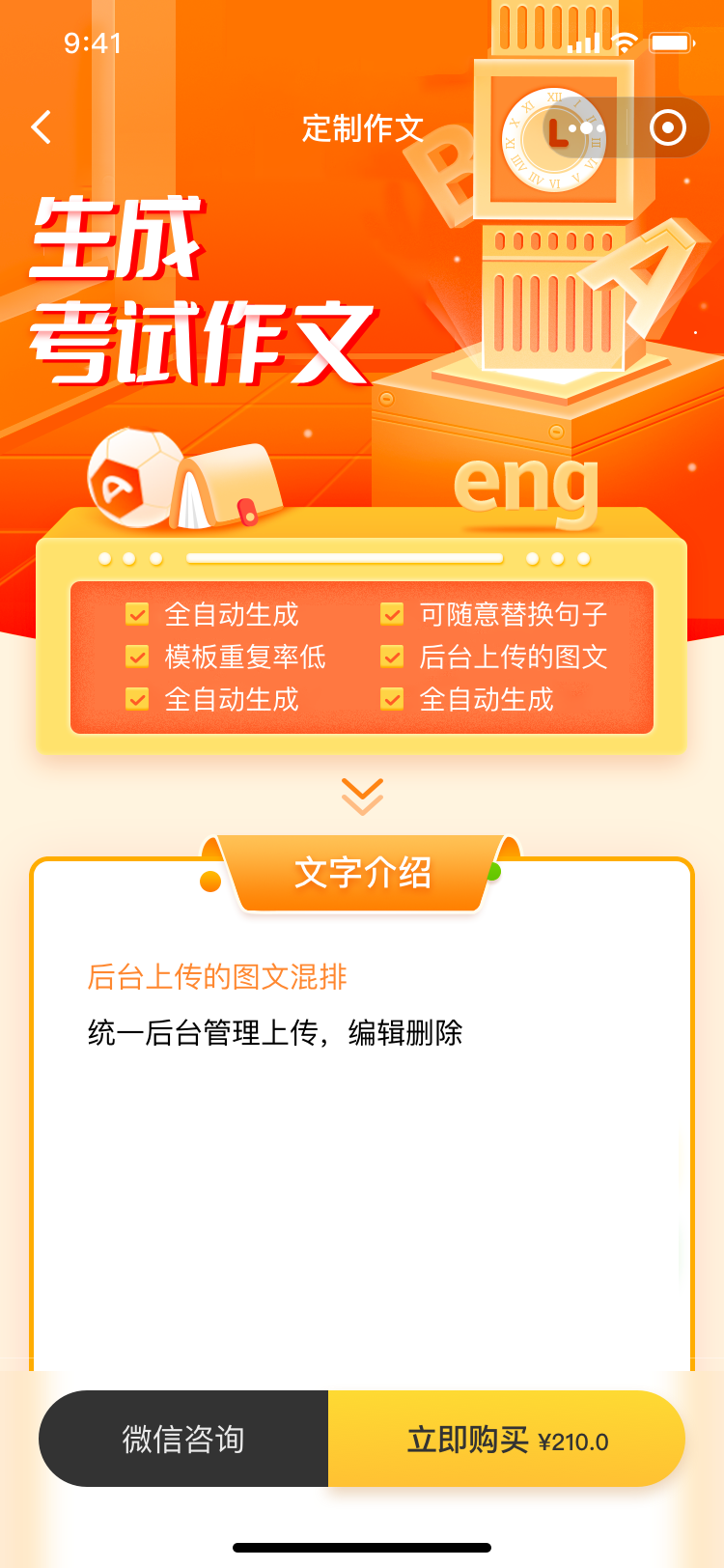Close the mini program with circle icon
Screen dimensions: 724x1568
coord(668,127)
